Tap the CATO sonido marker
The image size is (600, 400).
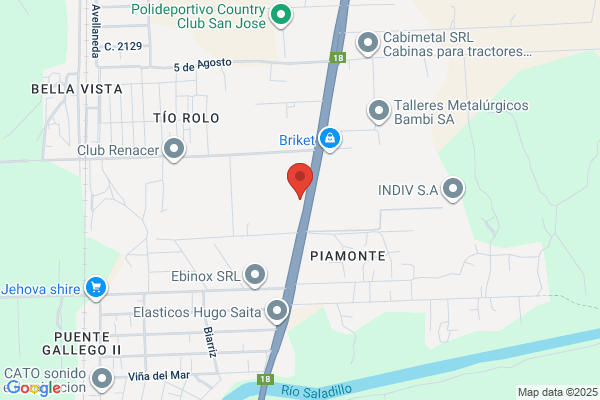(x=102, y=380)
